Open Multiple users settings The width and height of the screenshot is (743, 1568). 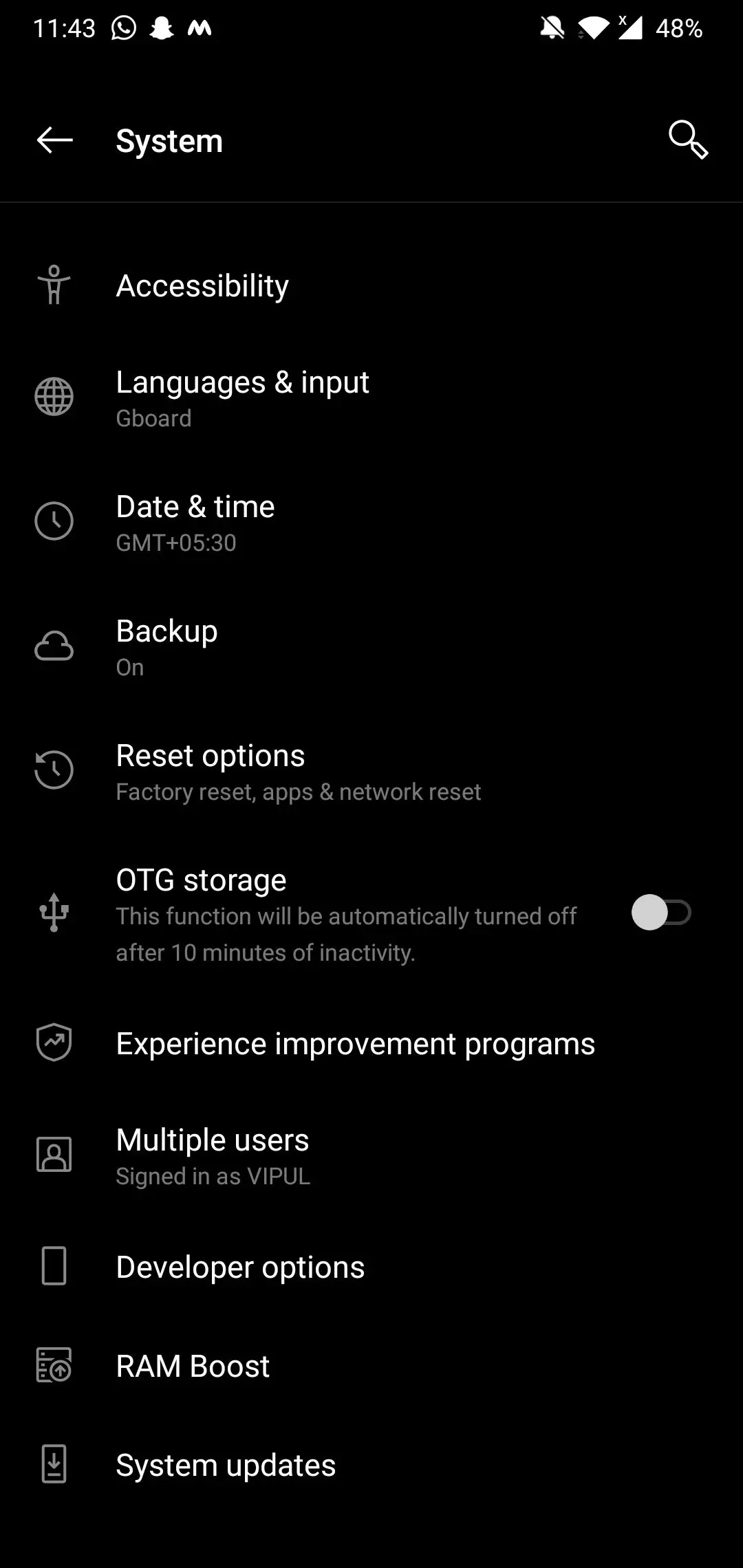pos(213,1155)
